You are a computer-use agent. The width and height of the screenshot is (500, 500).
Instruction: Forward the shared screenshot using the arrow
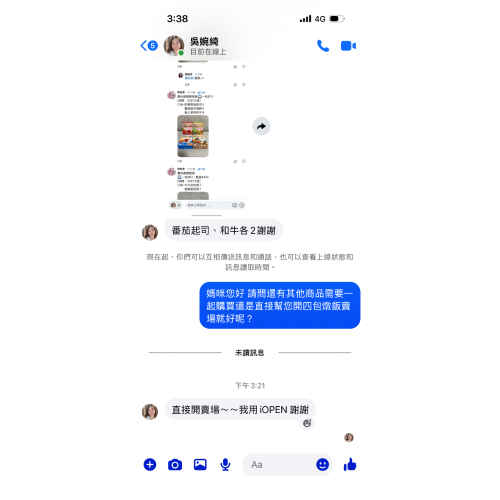click(x=261, y=126)
